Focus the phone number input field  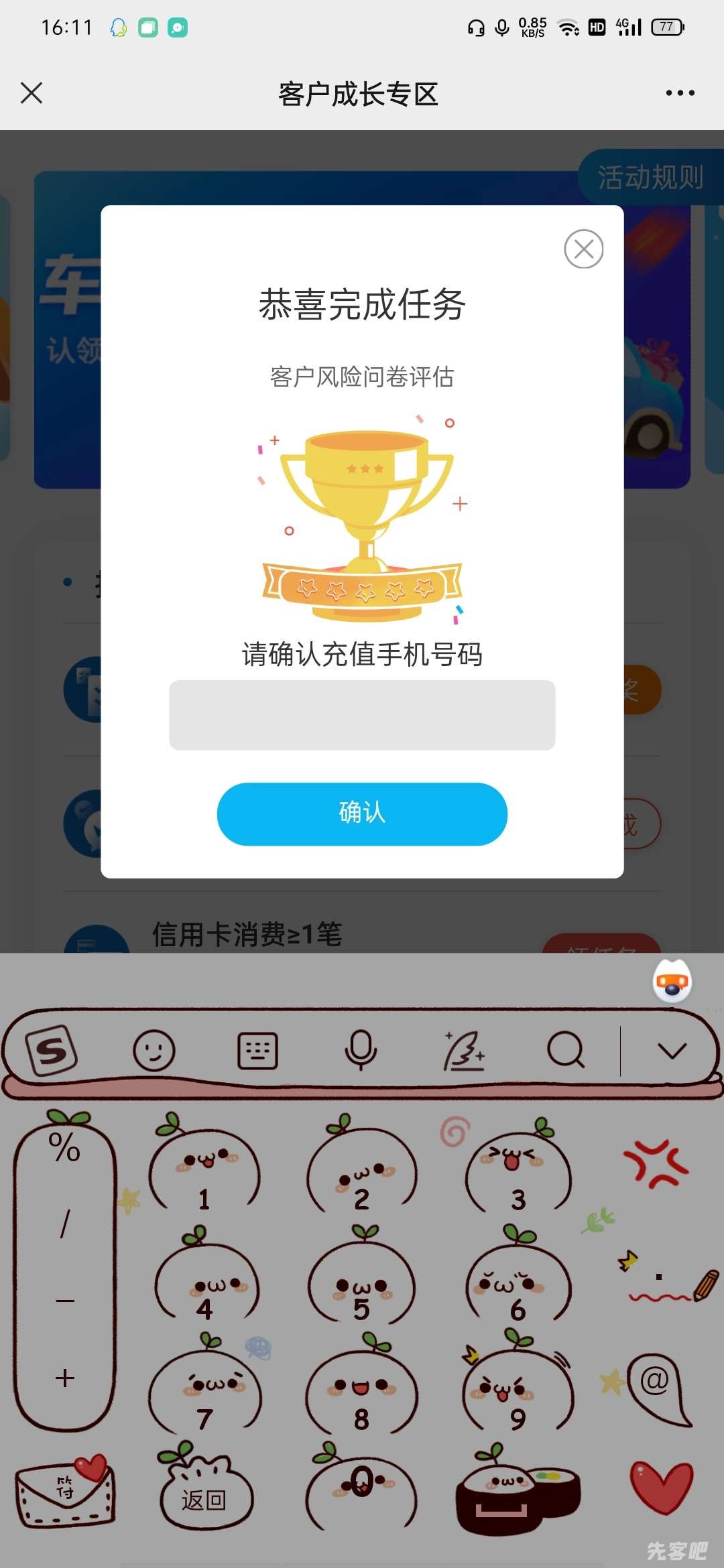(x=362, y=715)
